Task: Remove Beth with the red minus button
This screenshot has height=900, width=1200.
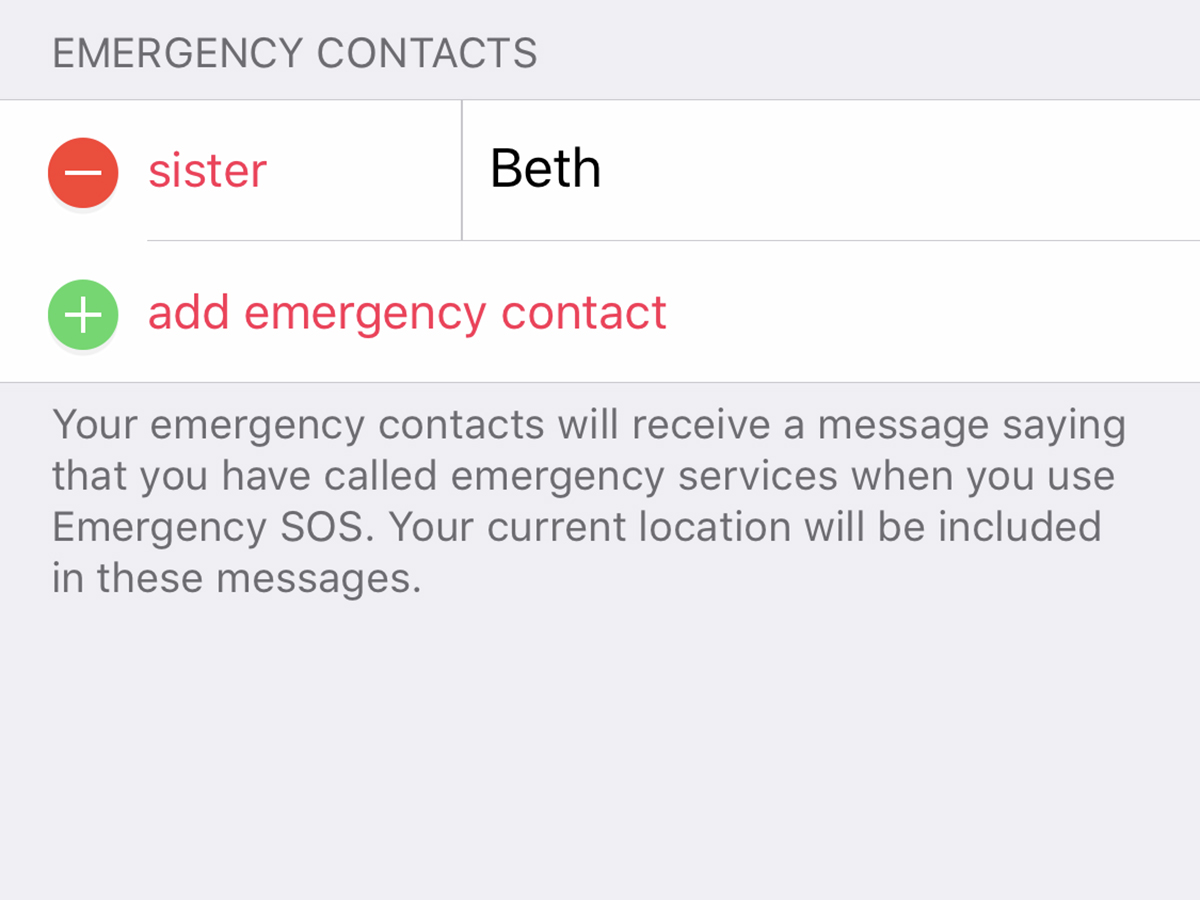Action: coord(83,172)
